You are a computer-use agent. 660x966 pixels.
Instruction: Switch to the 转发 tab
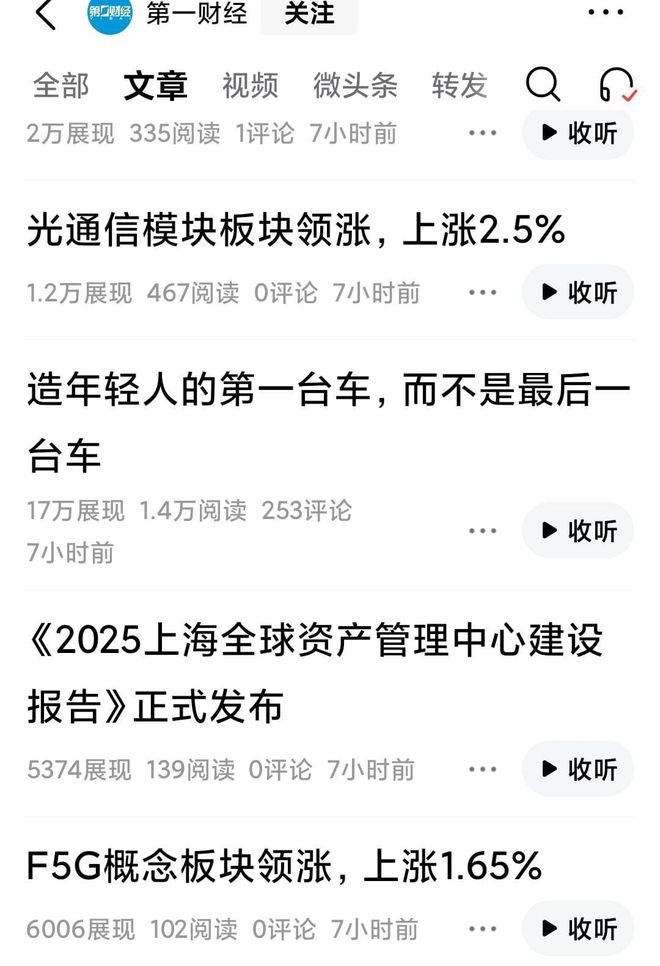point(459,86)
